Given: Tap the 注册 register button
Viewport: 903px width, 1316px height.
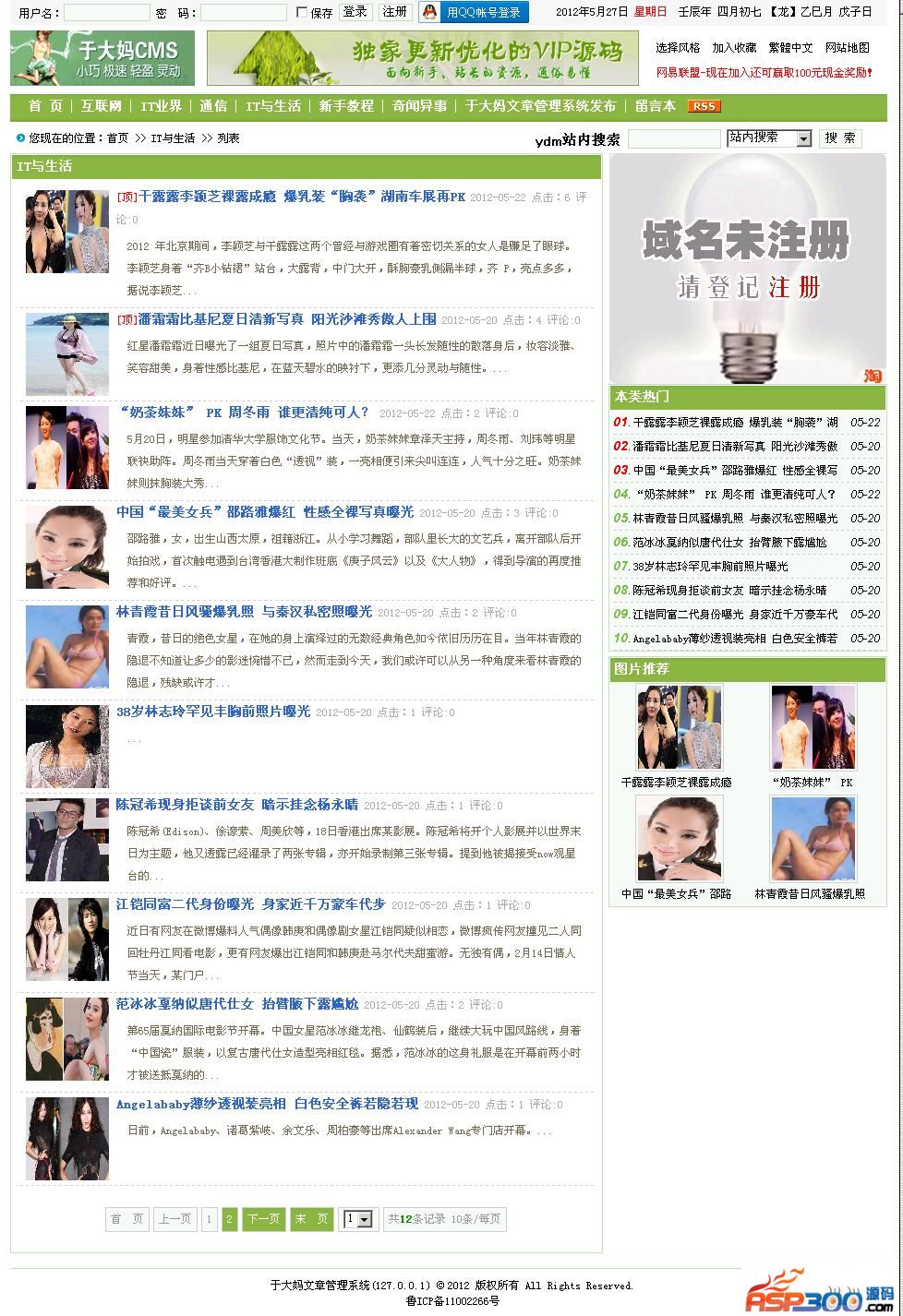Looking at the screenshot, I should [x=395, y=12].
